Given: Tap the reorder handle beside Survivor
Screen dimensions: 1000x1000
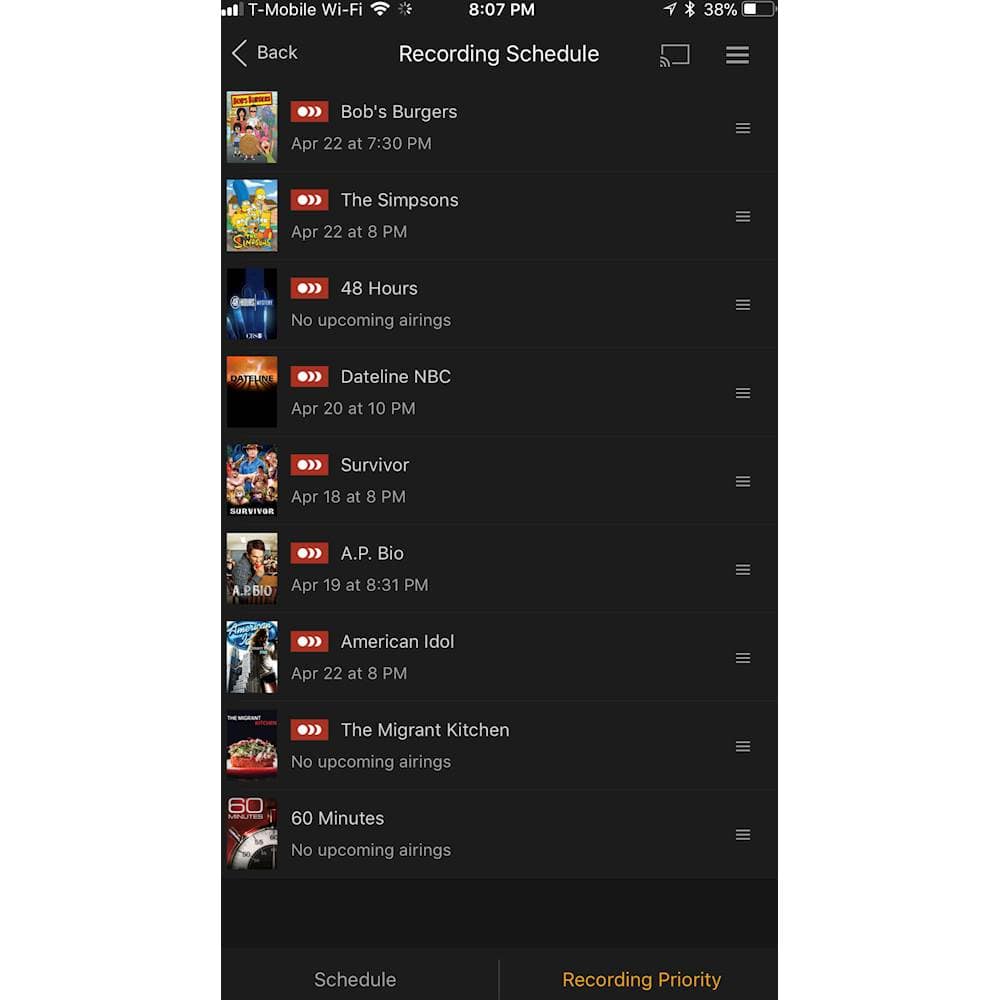Looking at the screenshot, I should (743, 481).
